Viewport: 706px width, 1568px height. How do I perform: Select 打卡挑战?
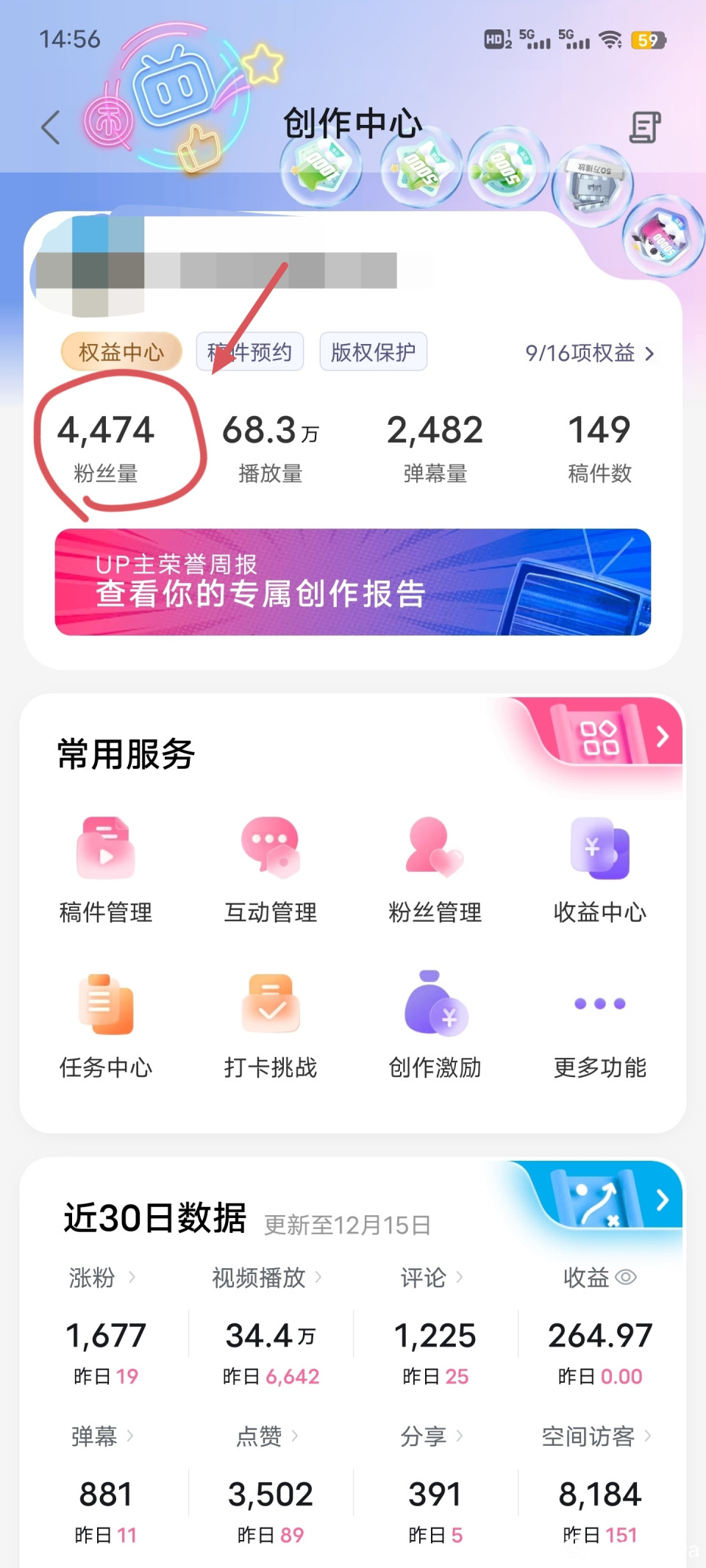pos(271,1025)
